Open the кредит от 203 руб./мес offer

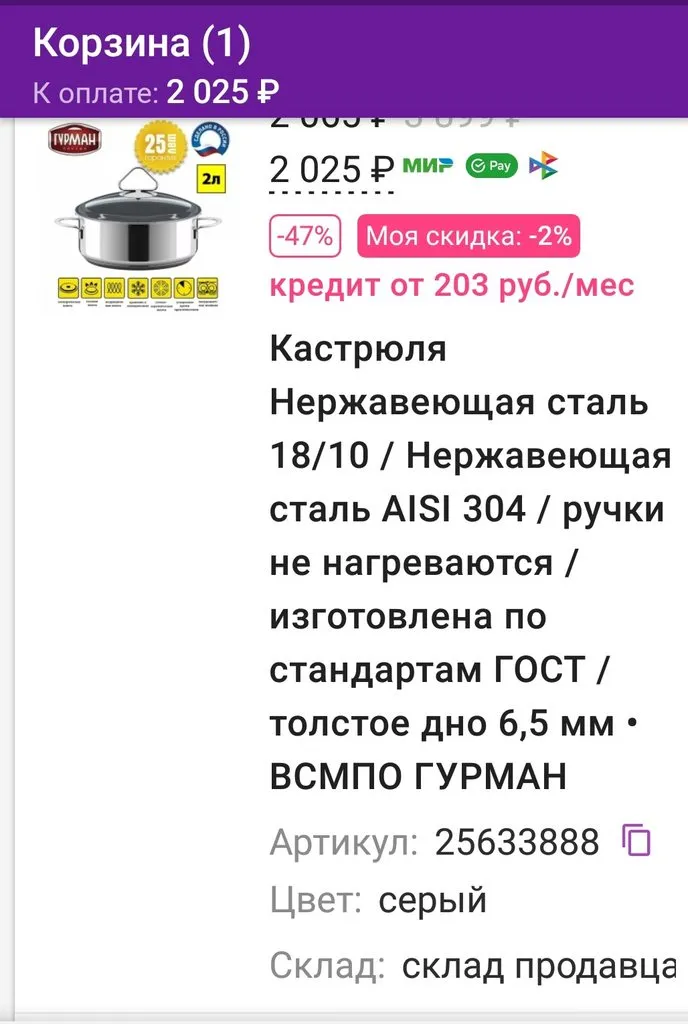(x=452, y=285)
